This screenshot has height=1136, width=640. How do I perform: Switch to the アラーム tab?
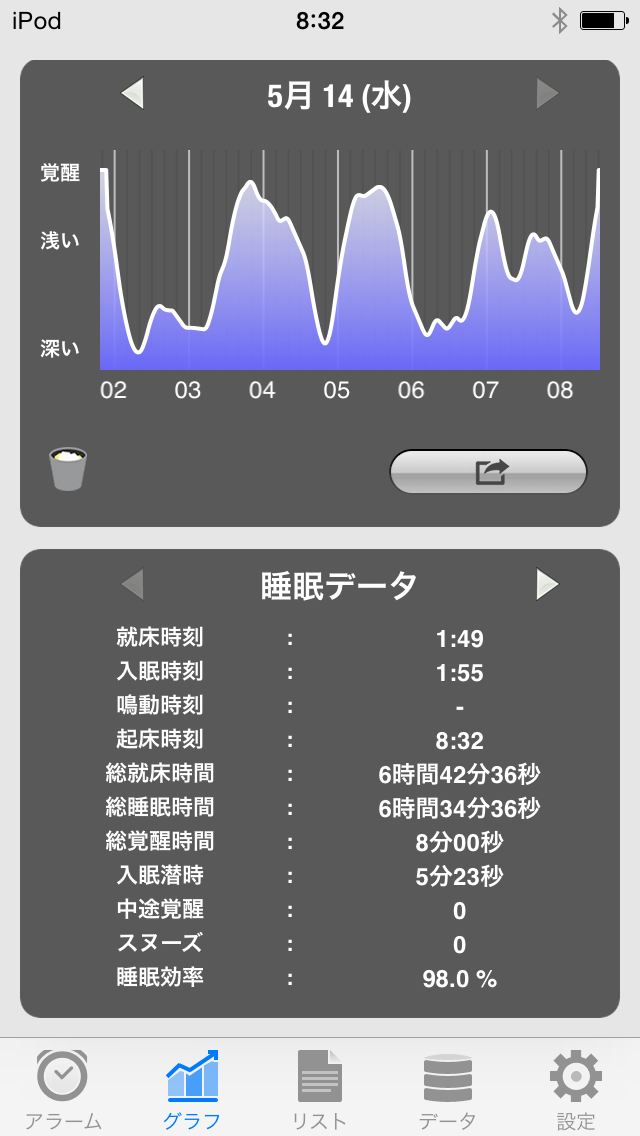pos(62,1088)
